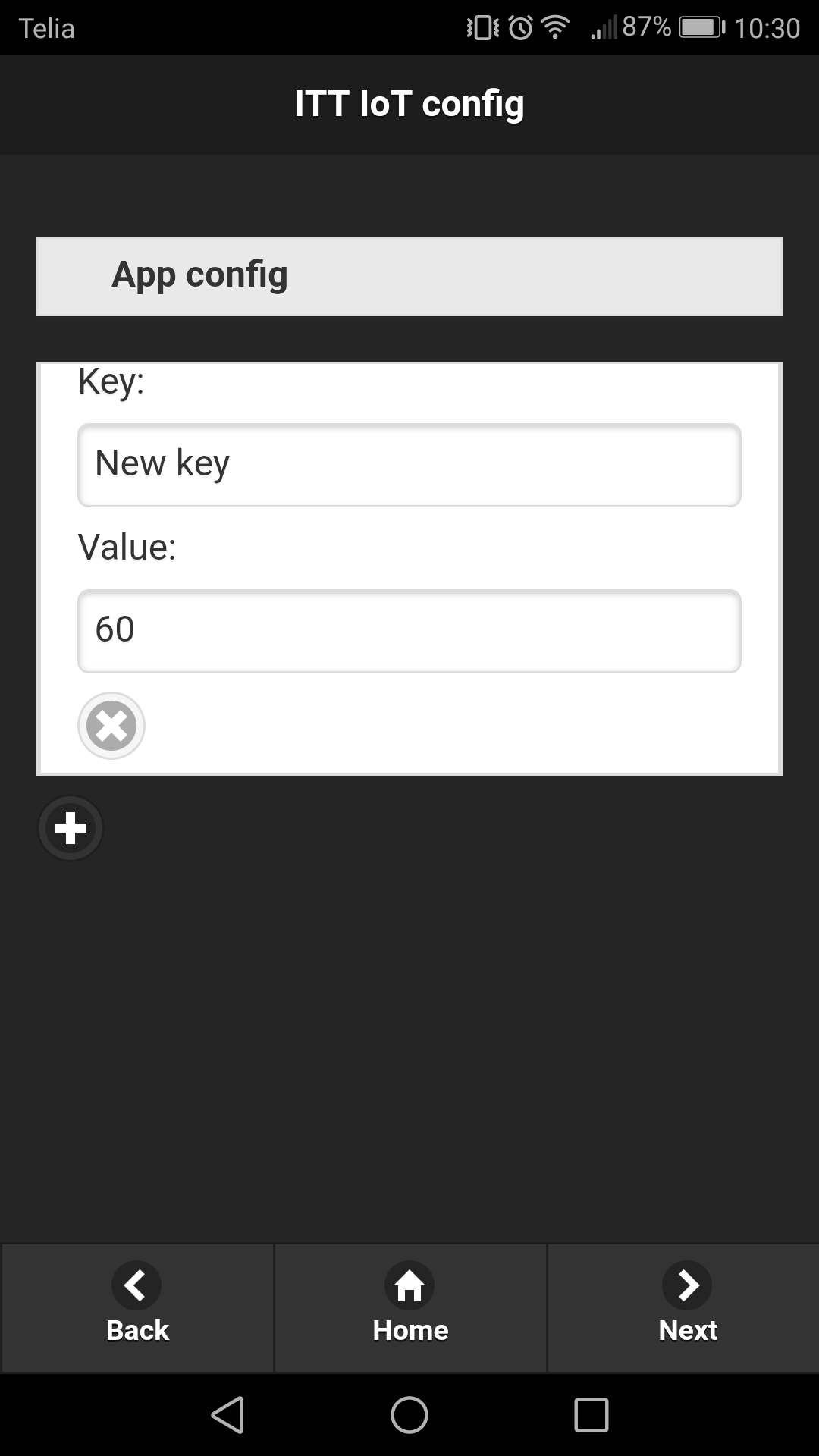Go to the previous page with Back
Viewport: 819px width, 1456px height.
click(x=137, y=1307)
